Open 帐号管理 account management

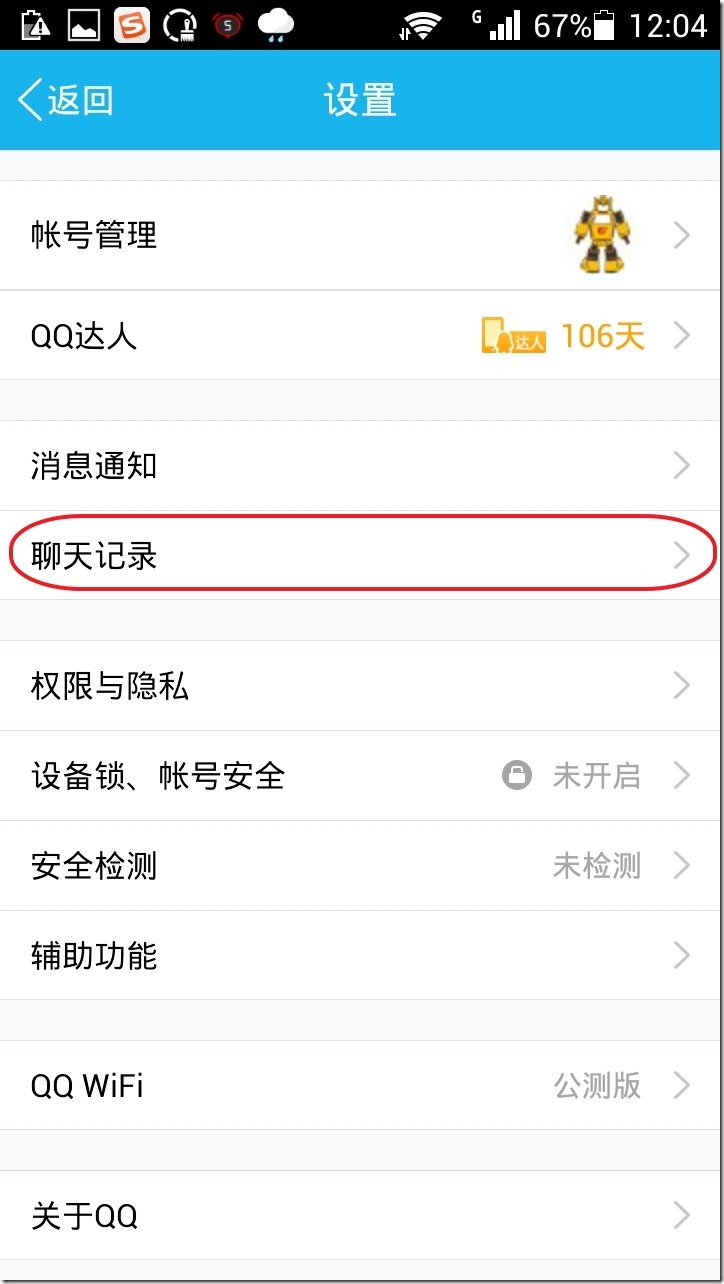(360, 236)
